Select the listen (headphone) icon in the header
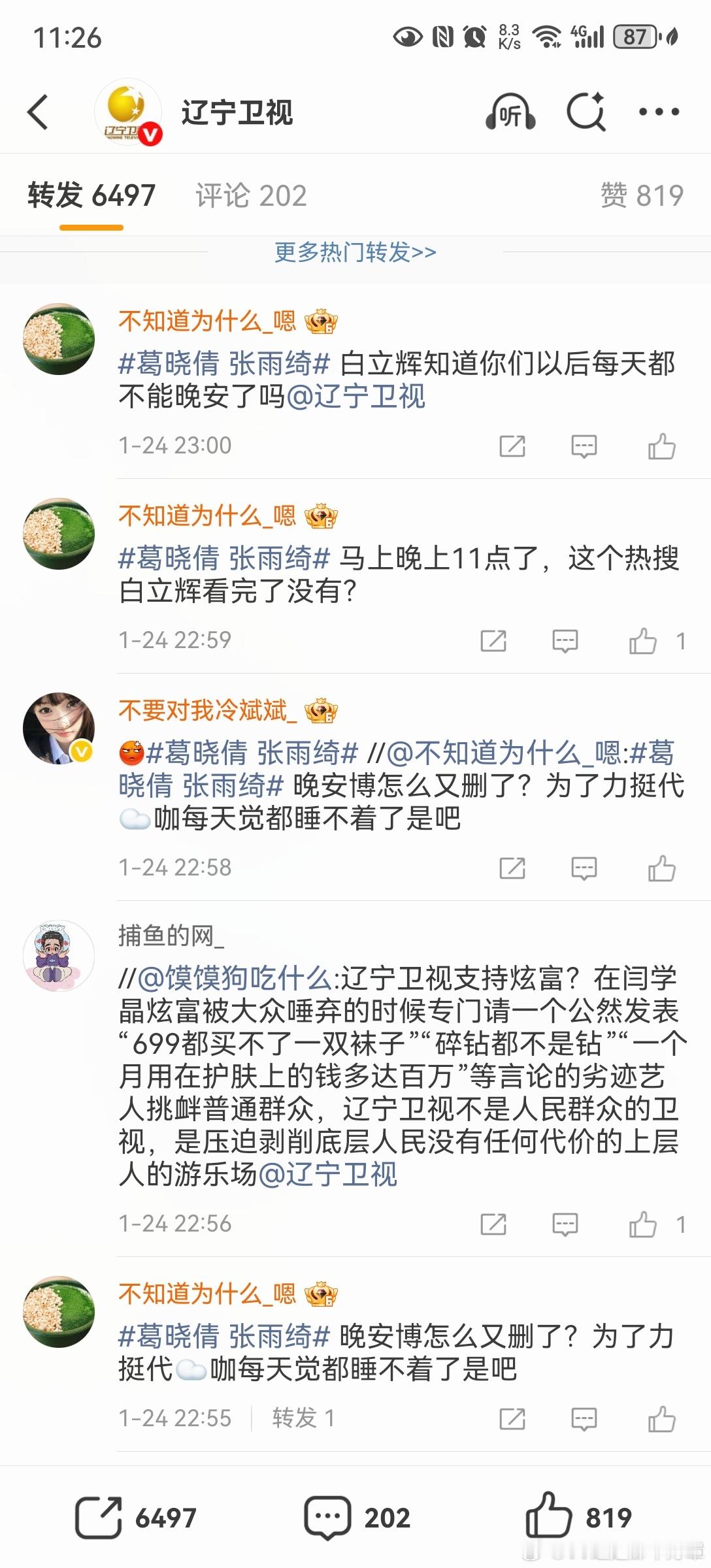Image resolution: width=711 pixels, height=1568 pixels. [512, 112]
